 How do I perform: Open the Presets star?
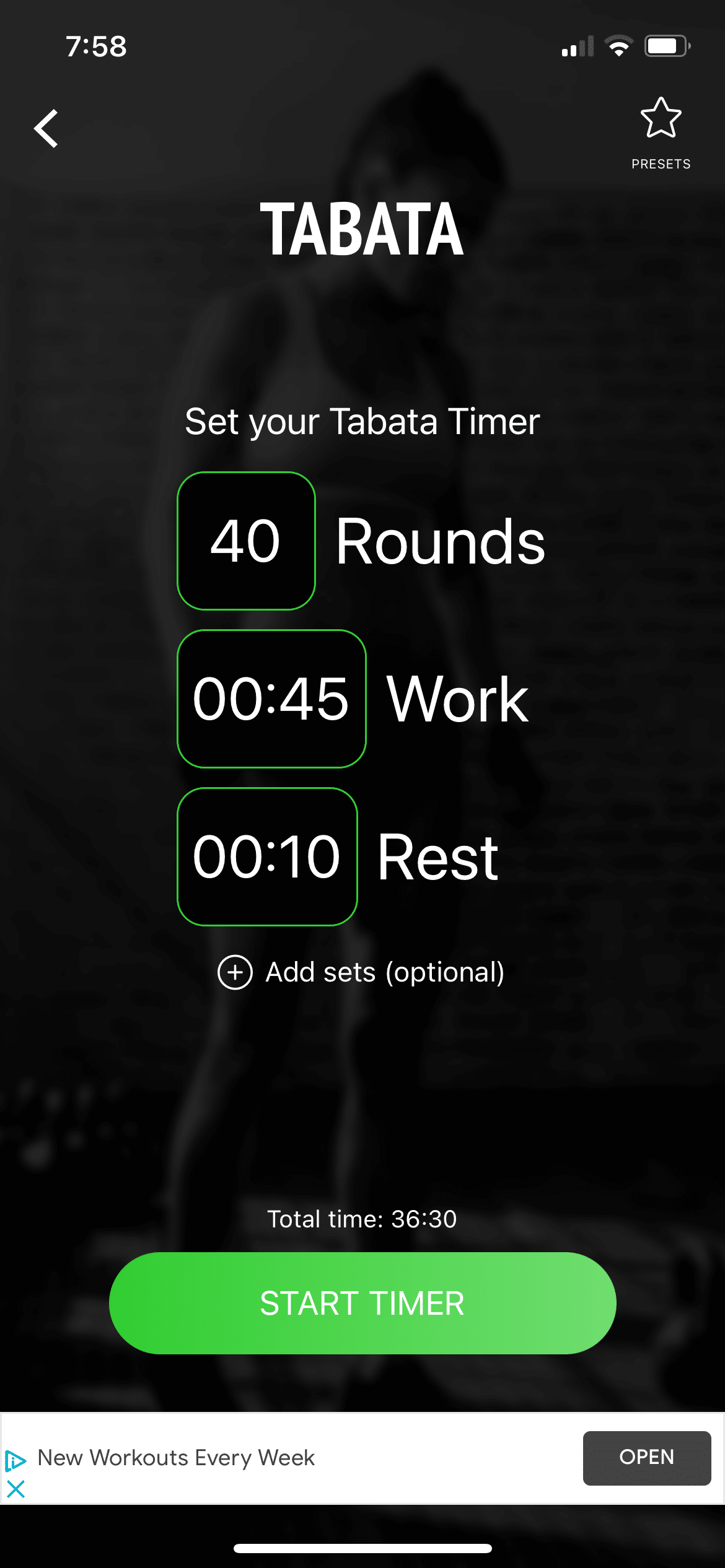[661, 119]
